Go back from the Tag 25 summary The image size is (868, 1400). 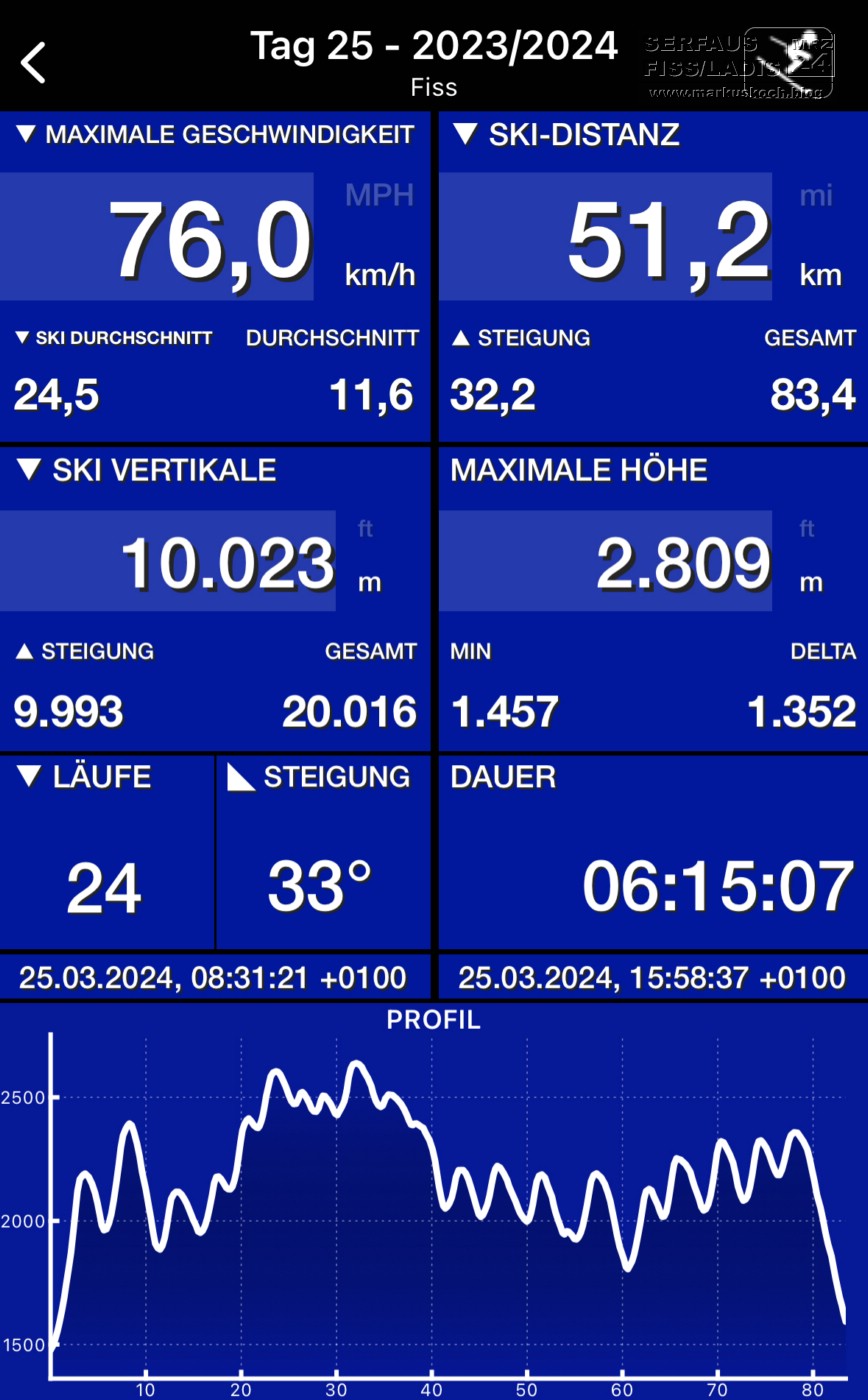click(34, 62)
